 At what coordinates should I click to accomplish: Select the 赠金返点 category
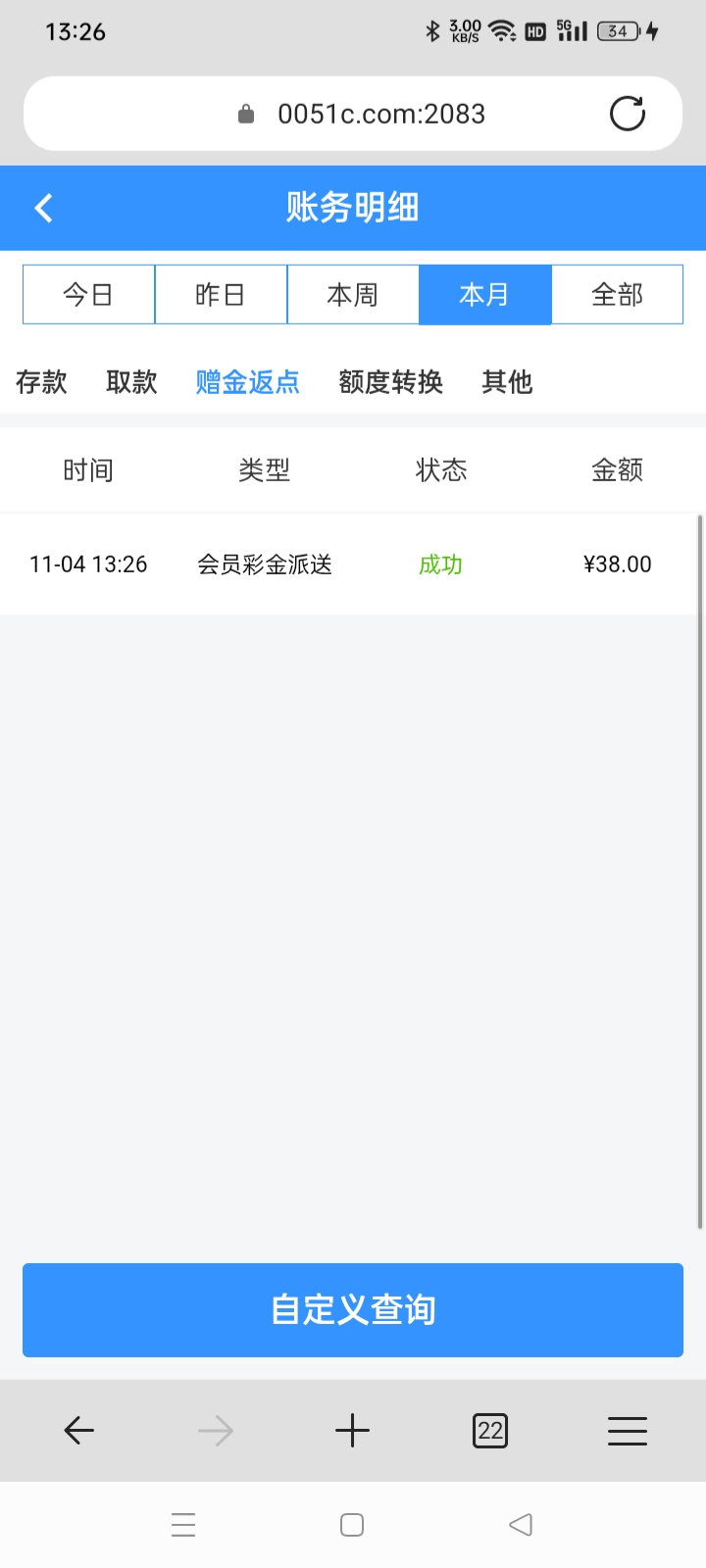247,381
